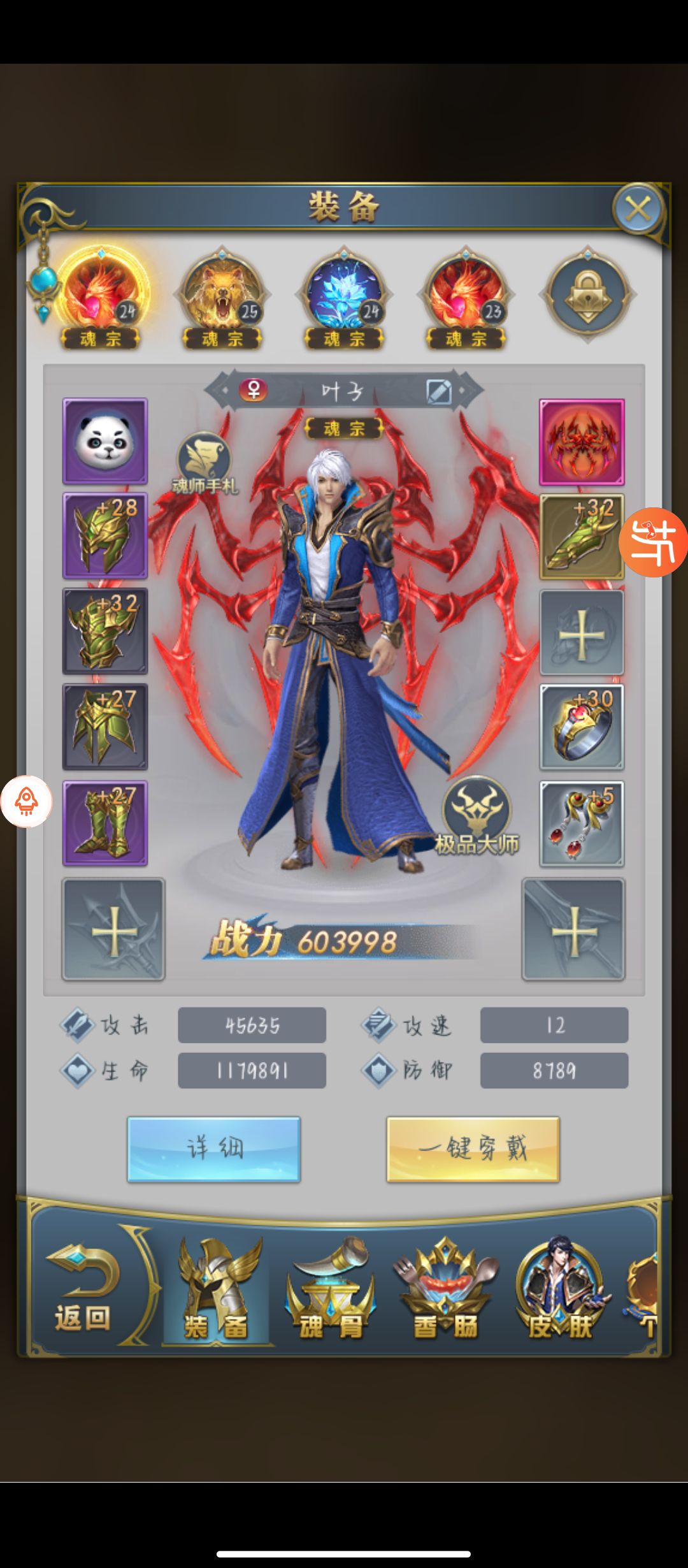The height and width of the screenshot is (1568, 688).
Task: View the +30 ring equipment
Action: 582,727
